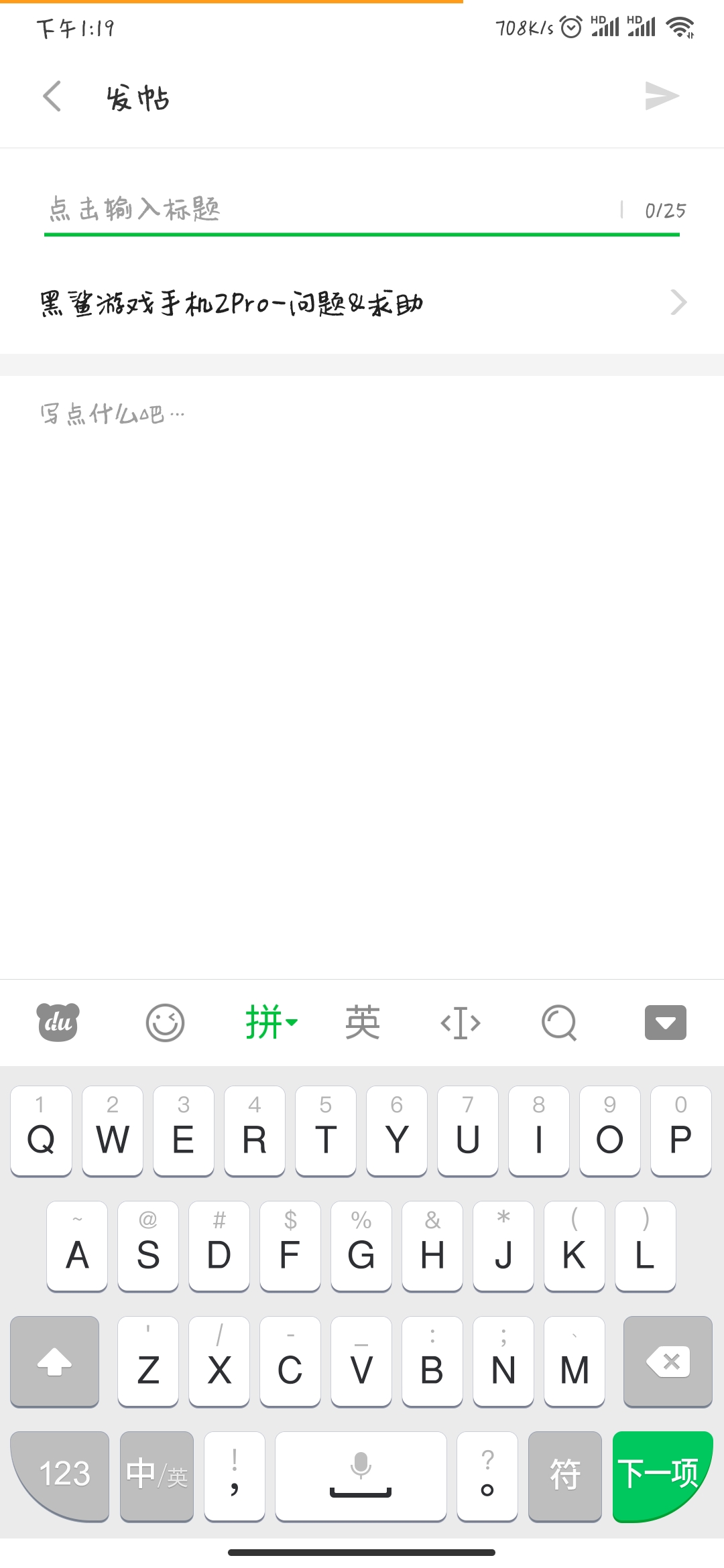Tap the backspace key

(x=668, y=1362)
